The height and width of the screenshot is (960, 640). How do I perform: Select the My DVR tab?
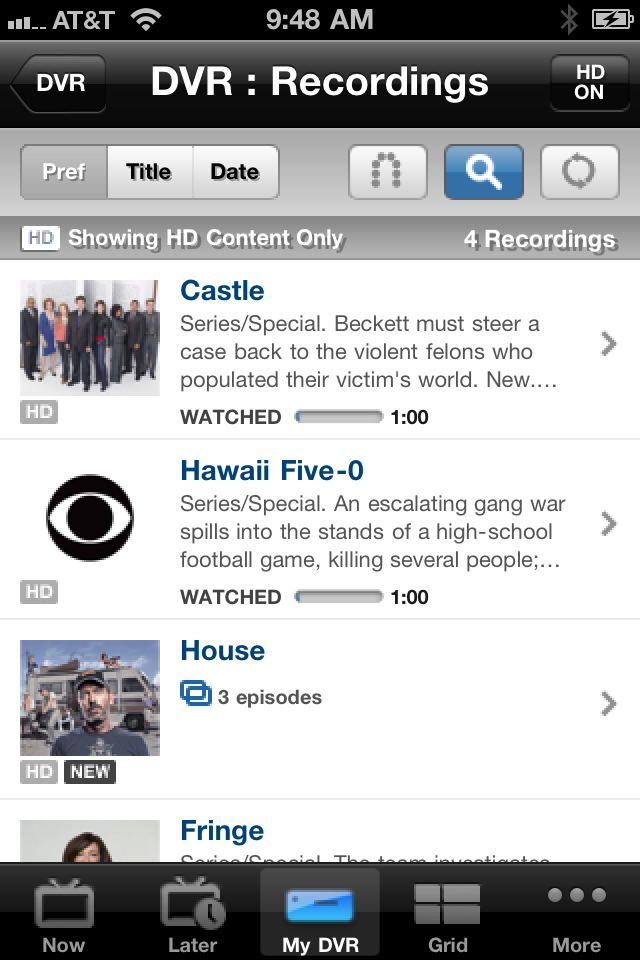pos(320,915)
